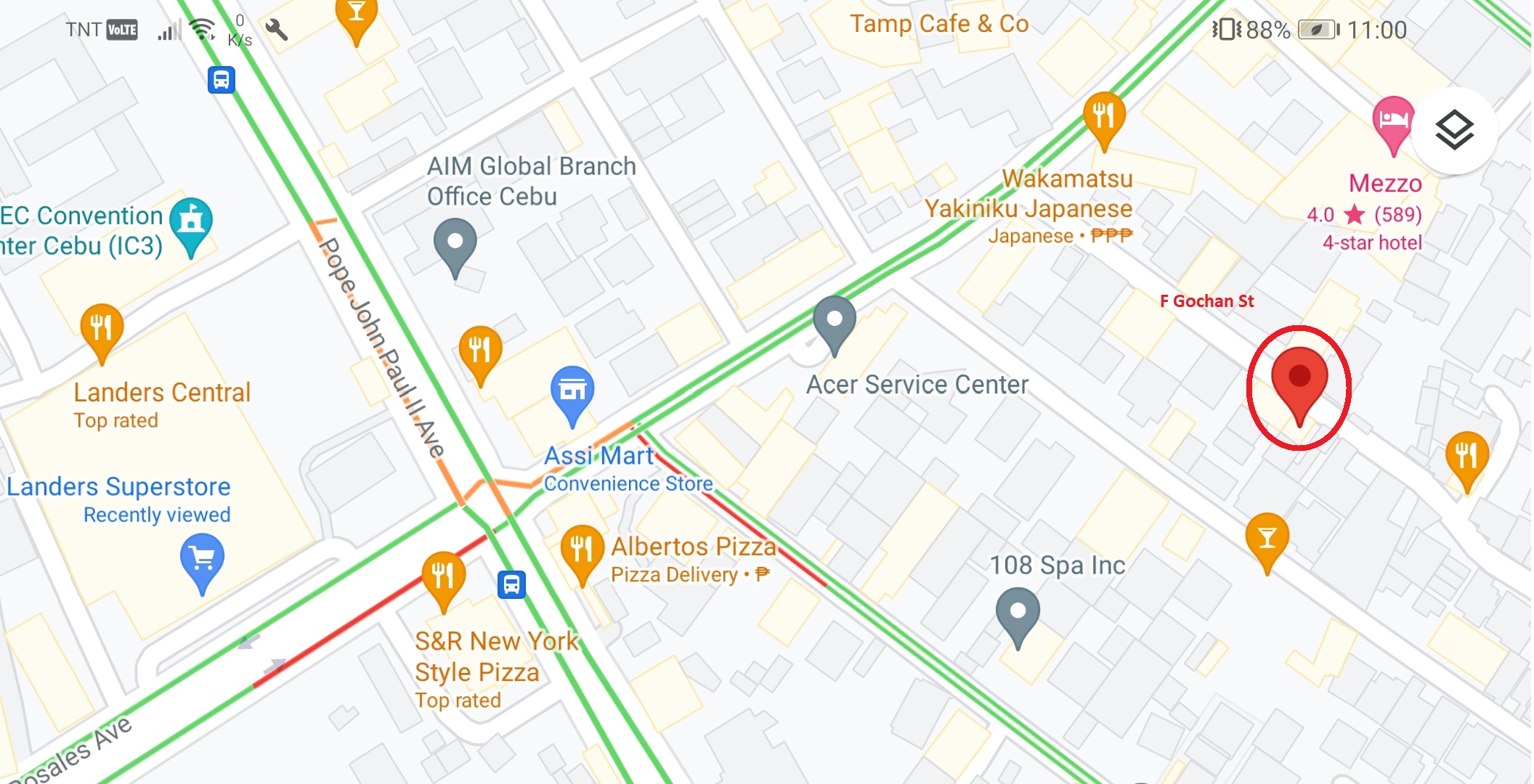Tap the Wakamatsu Yakiniku Japanese restaurant pin
1534x784 pixels.
1103,118
